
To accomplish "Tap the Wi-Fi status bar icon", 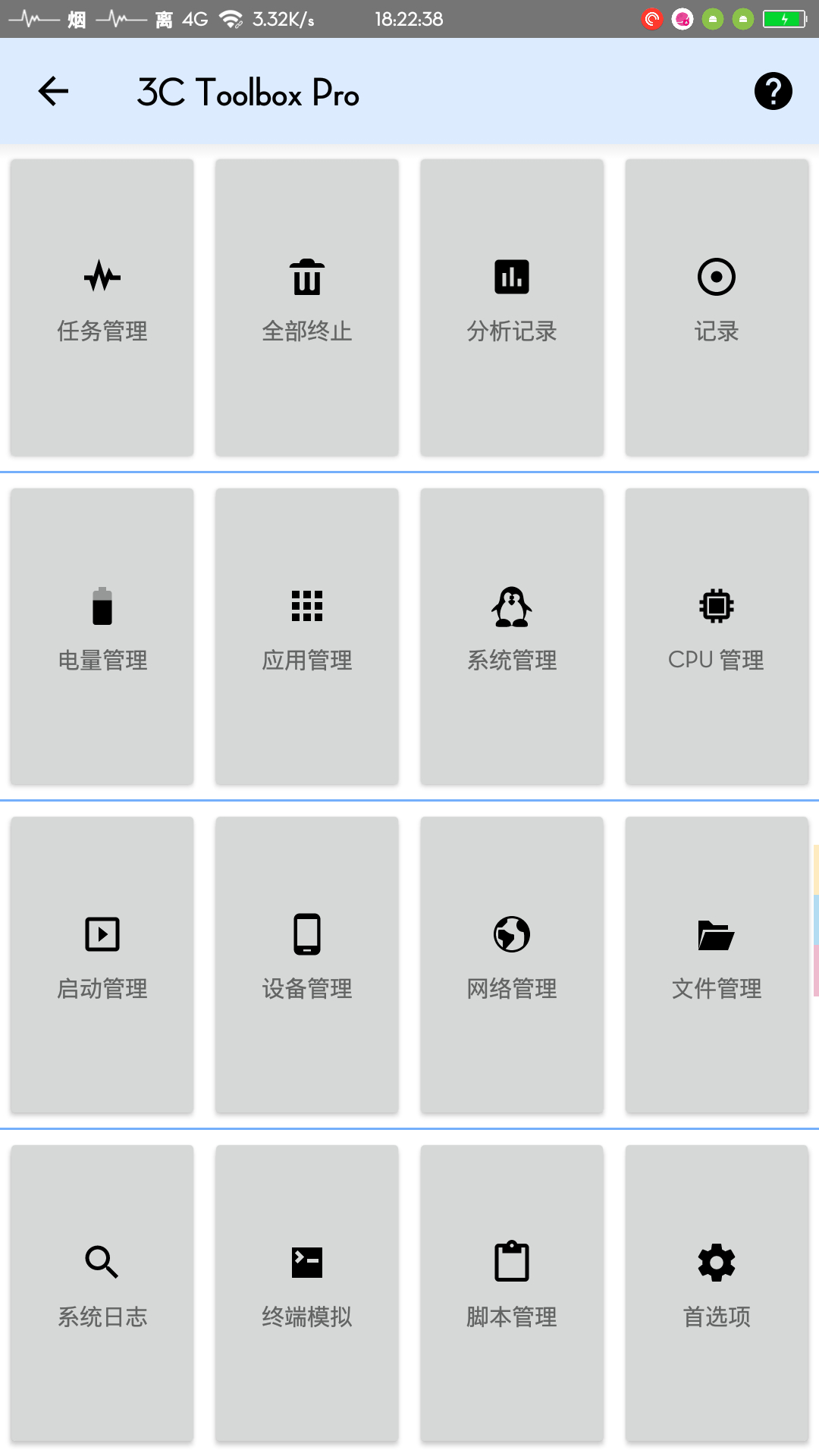I will pyautogui.click(x=230, y=19).
